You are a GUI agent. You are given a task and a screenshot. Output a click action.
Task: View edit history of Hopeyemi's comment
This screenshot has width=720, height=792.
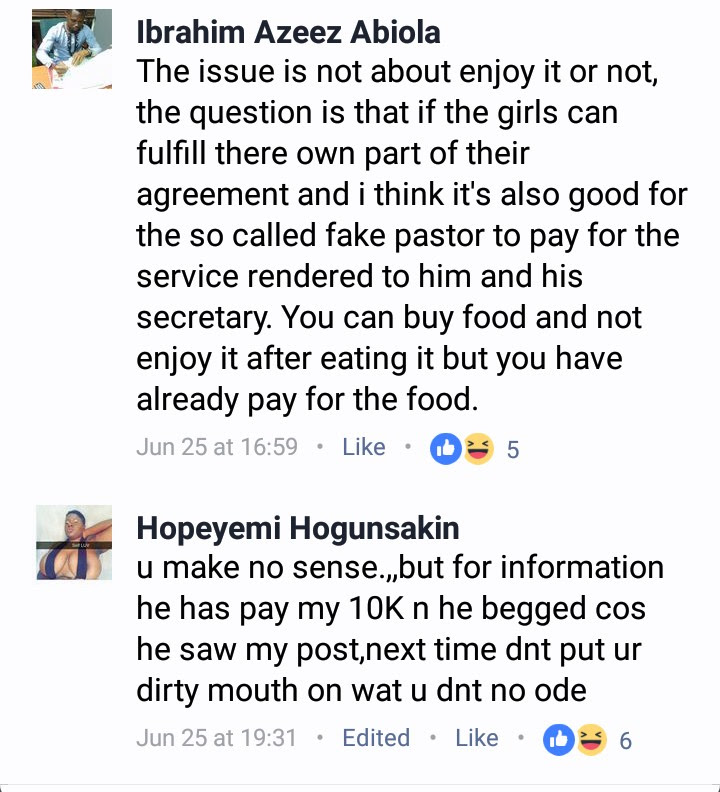click(x=376, y=737)
